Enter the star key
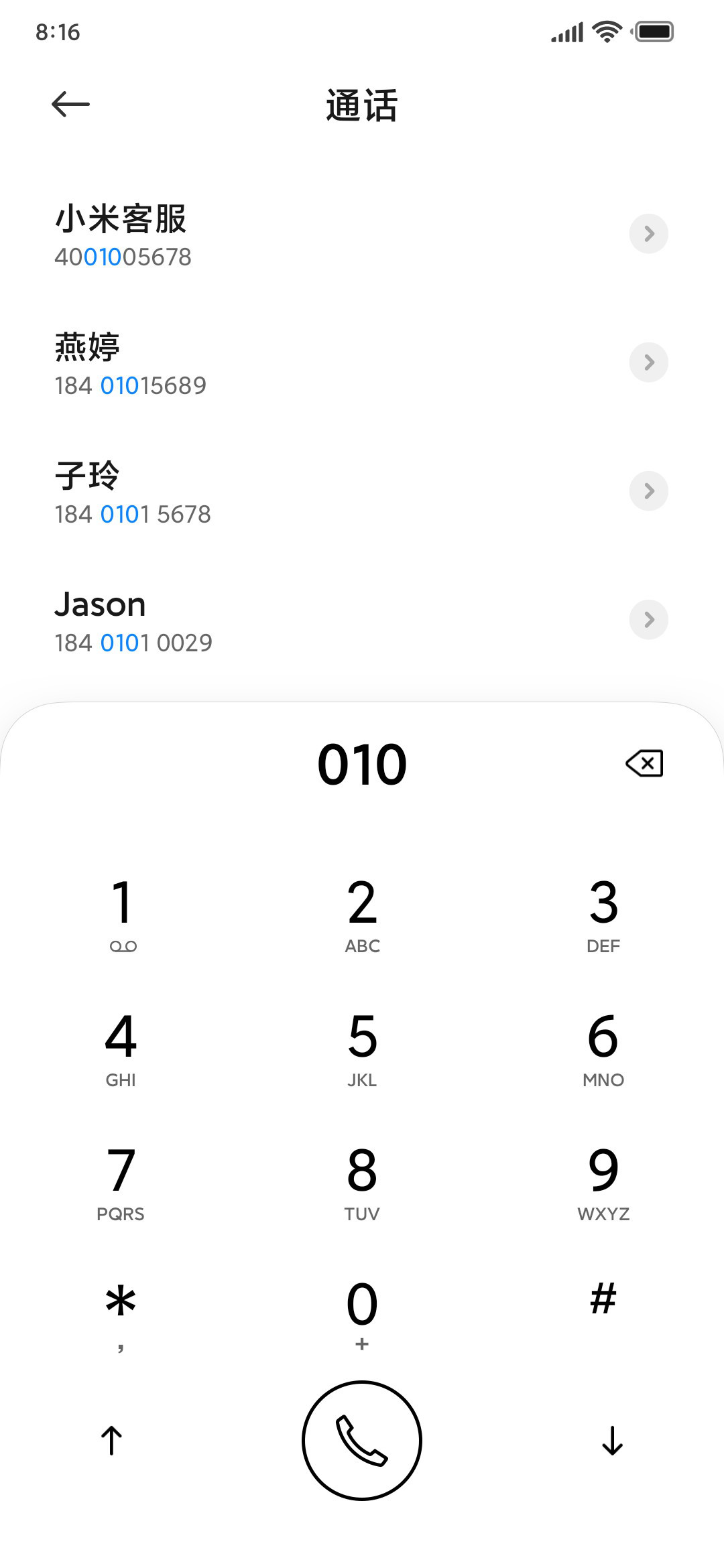This screenshot has width=724, height=1568. click(x=121, y=1315)
